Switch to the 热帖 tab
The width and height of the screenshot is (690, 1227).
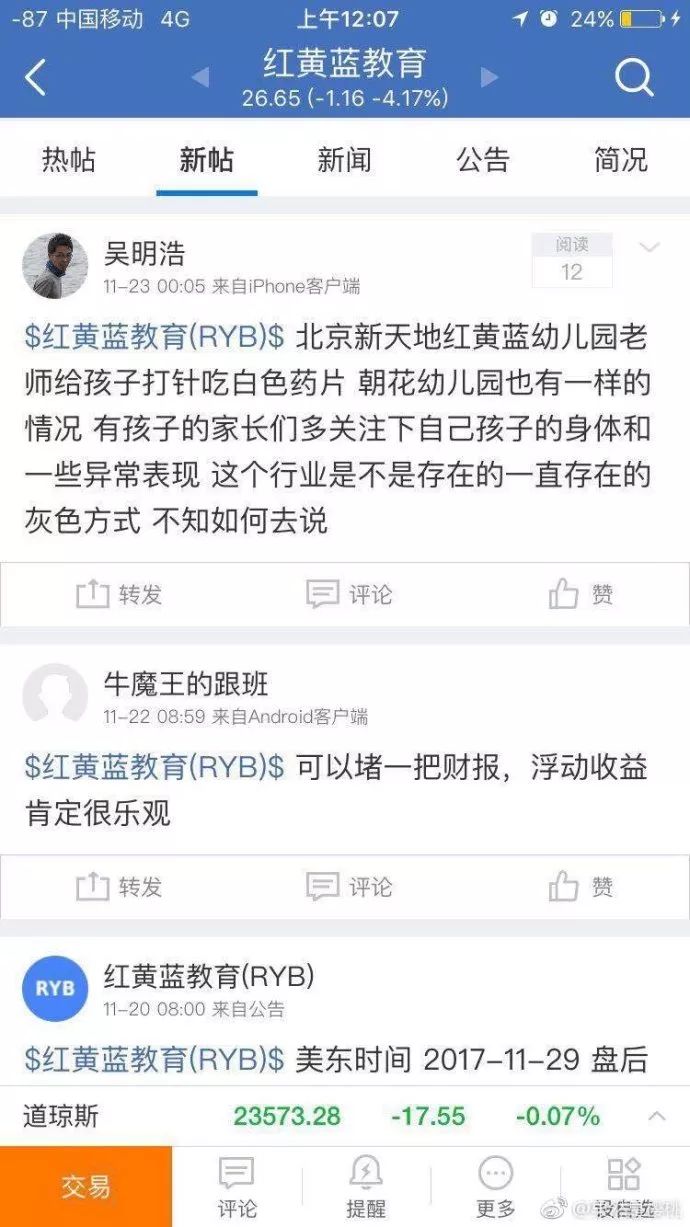tap(69, 160)
